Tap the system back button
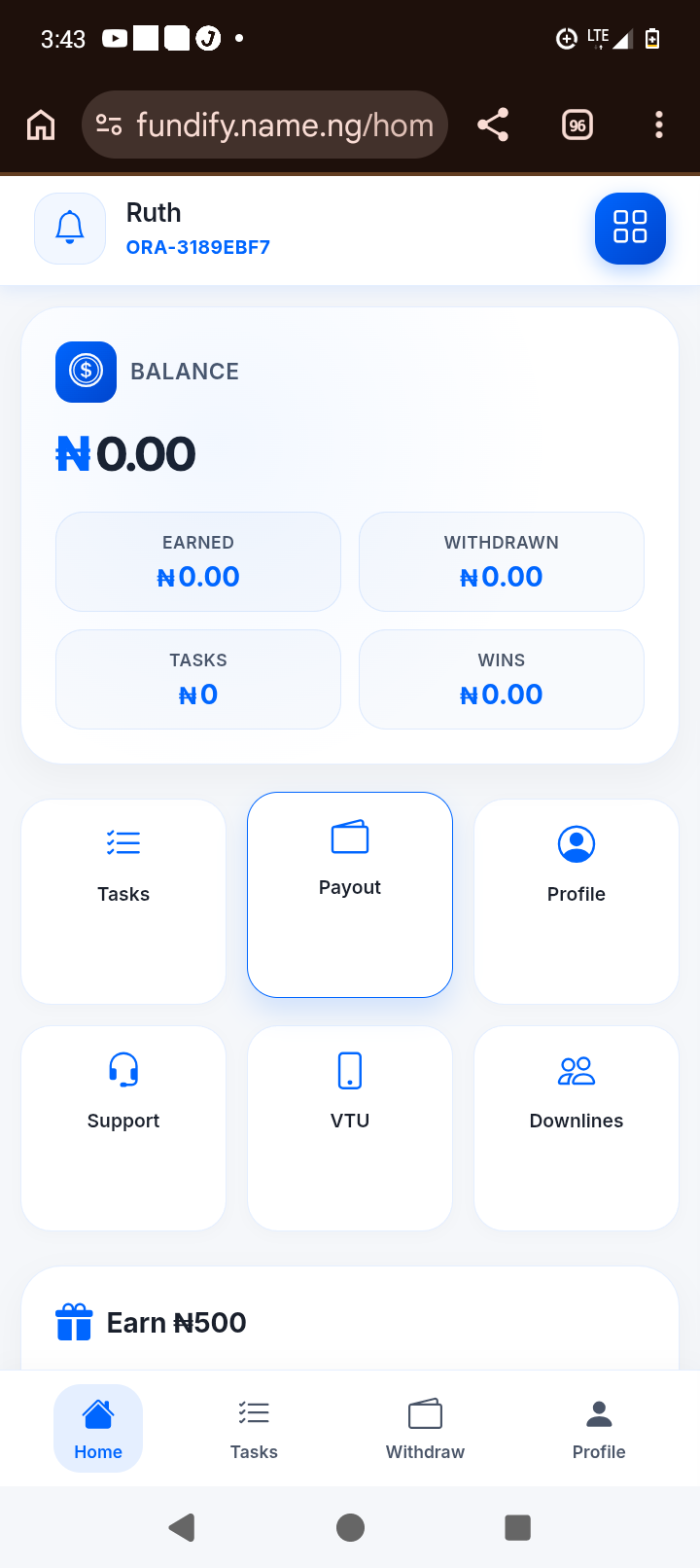This screenshot has height=1568, width=700. click(x=182, y=1527)
